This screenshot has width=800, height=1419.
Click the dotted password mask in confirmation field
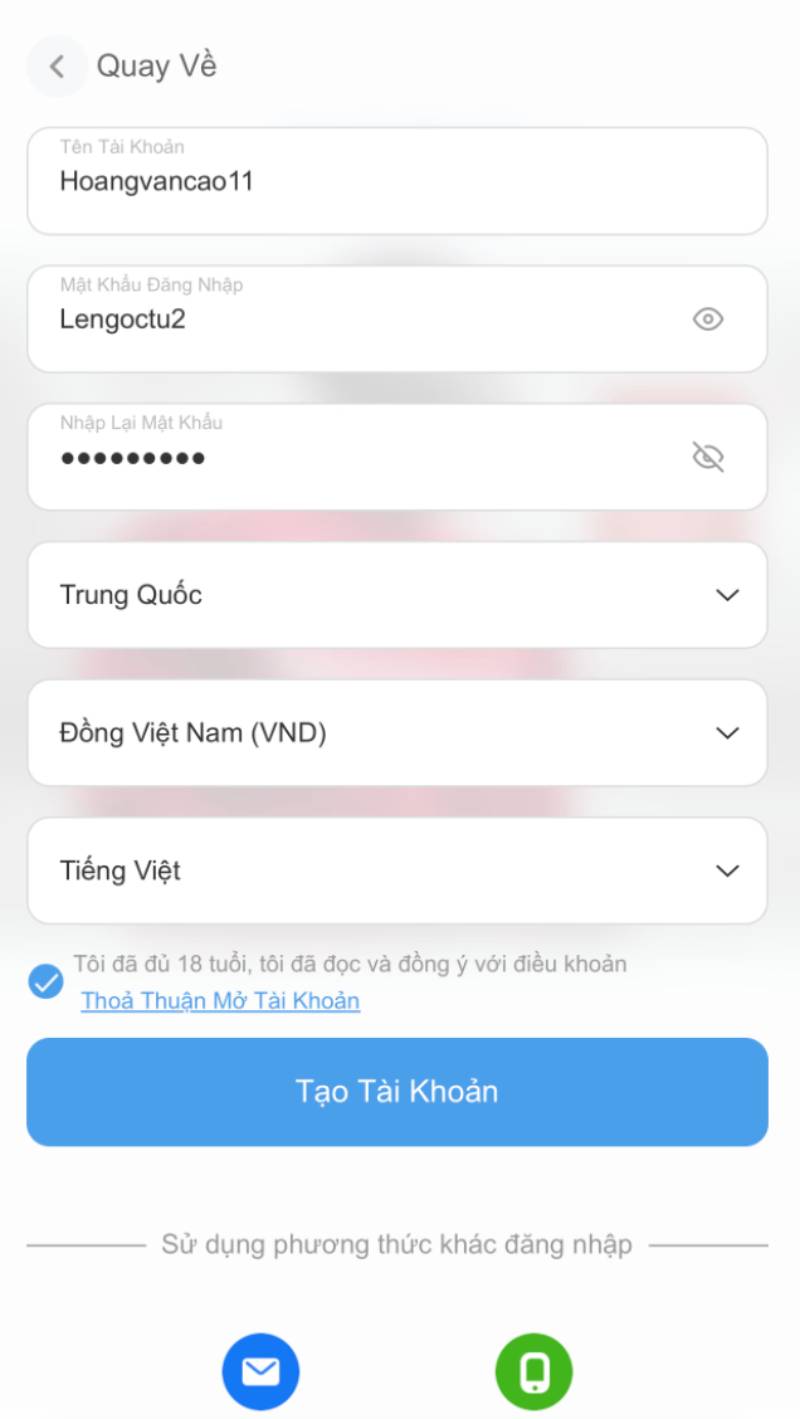pyautogui.click(x=132, y=458)
